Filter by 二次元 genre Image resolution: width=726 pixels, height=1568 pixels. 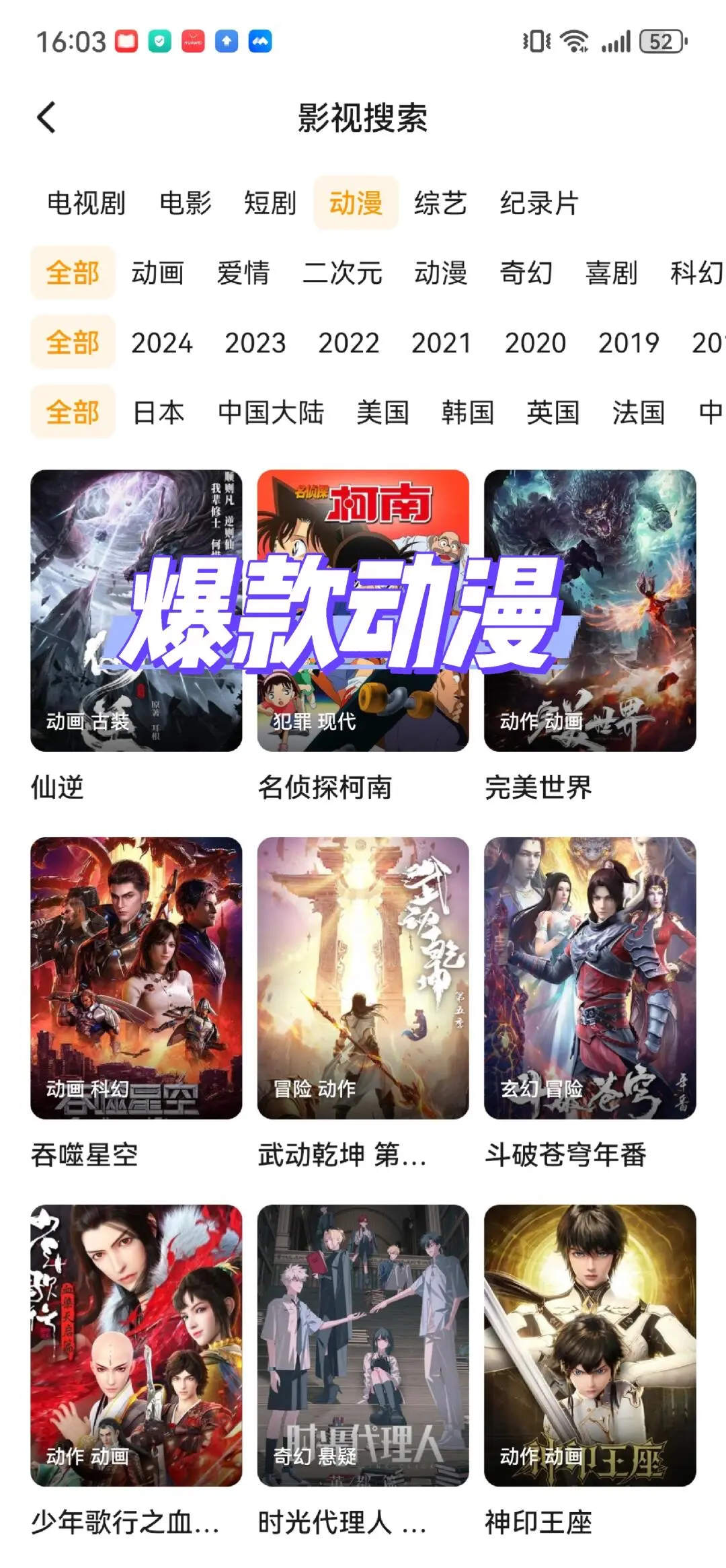(x=342, y=273)
